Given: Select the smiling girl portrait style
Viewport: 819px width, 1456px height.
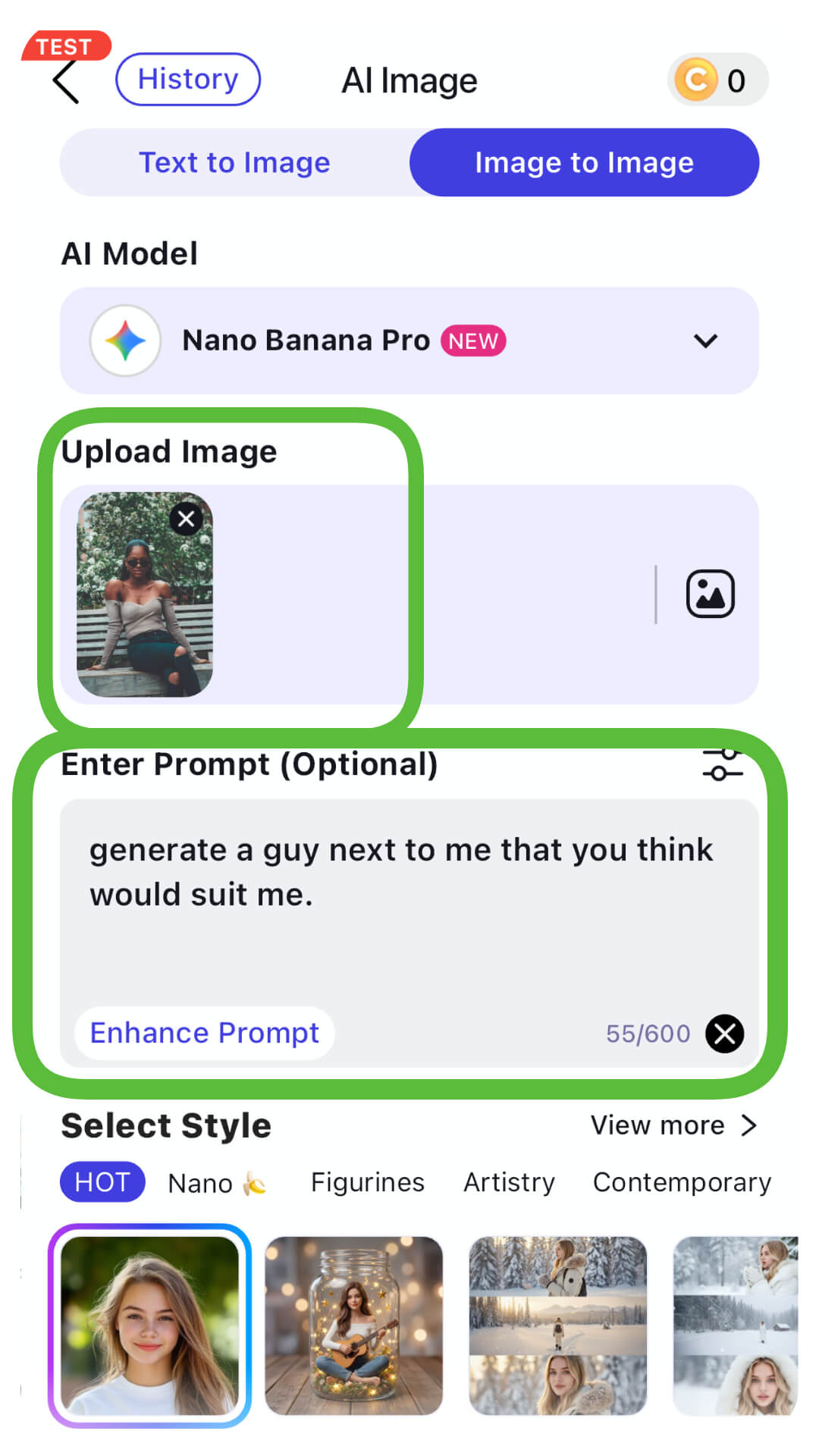Looking at the screenshot, I should pos(150,1326).
